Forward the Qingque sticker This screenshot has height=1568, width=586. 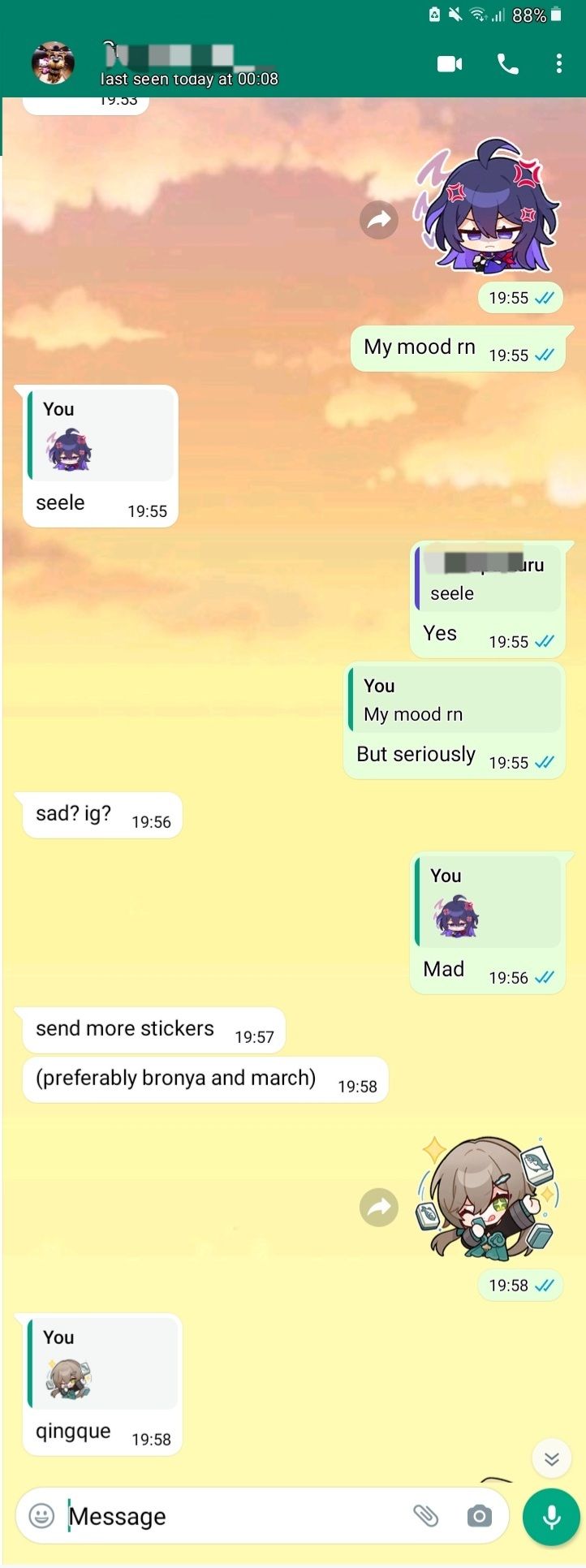pos(379,1208)
